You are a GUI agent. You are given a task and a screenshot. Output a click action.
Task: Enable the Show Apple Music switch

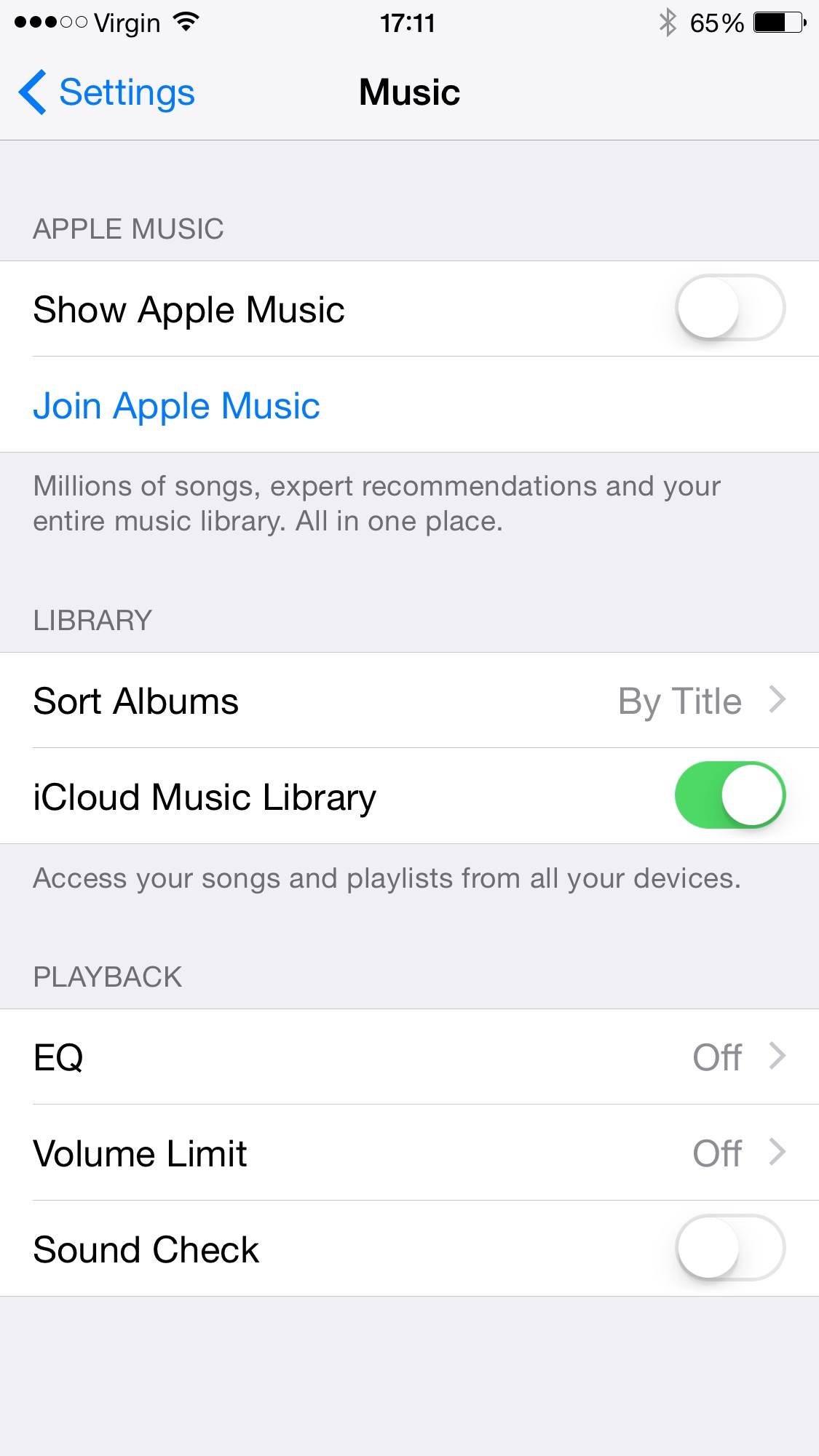coord(729,308)
